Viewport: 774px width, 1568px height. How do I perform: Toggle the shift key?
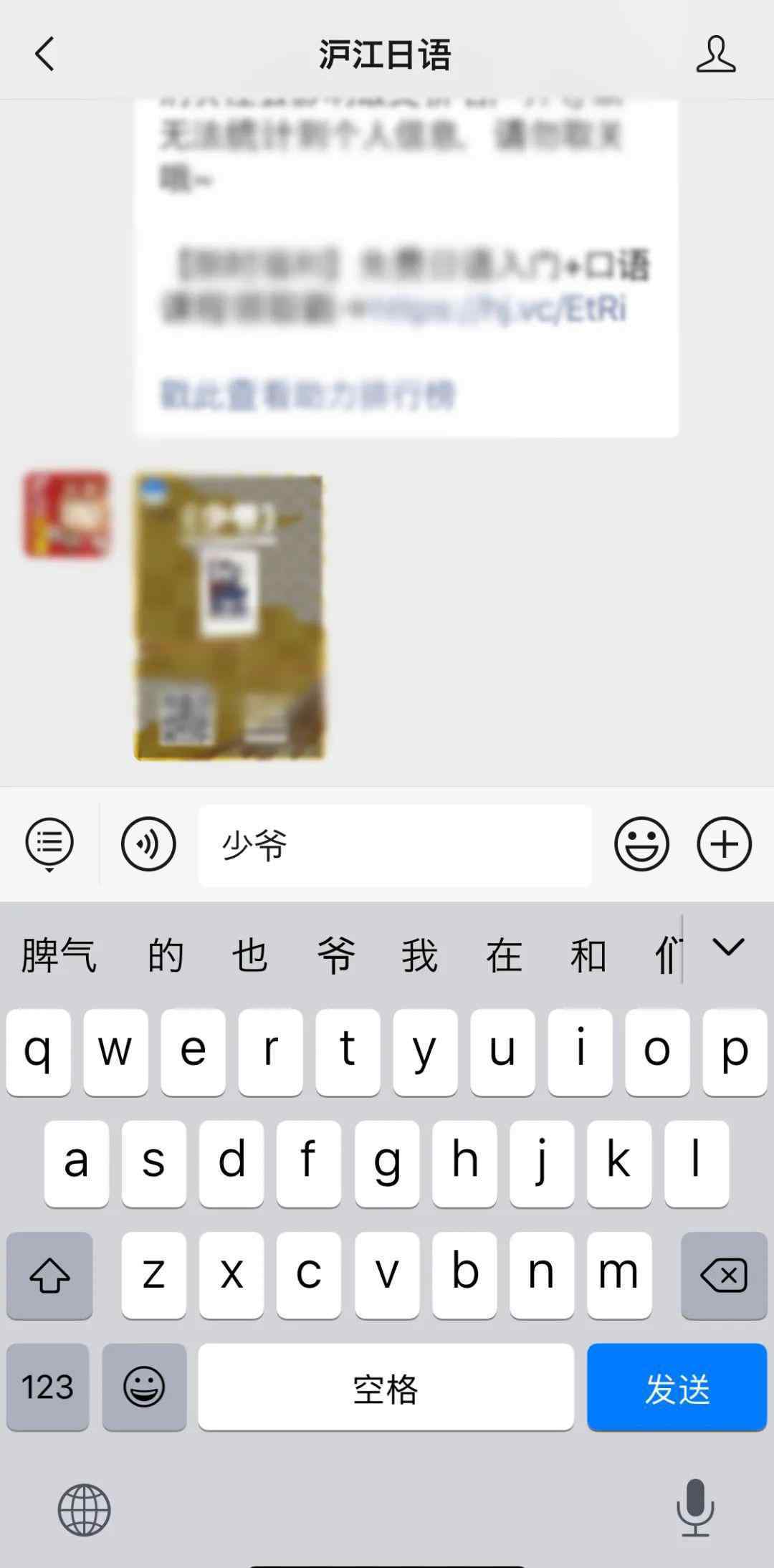click(49, 1275)
